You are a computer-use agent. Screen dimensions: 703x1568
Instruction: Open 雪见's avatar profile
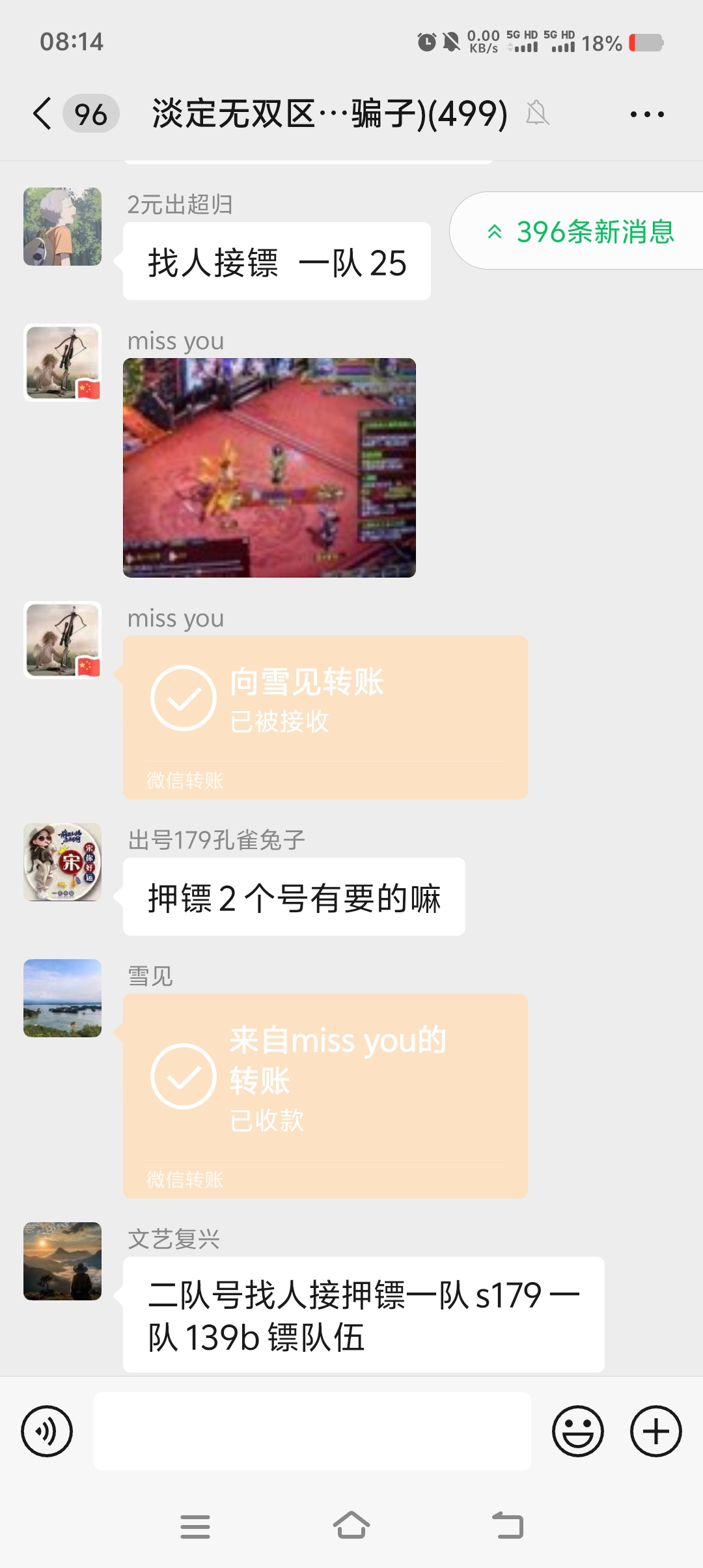pos(62,998)
